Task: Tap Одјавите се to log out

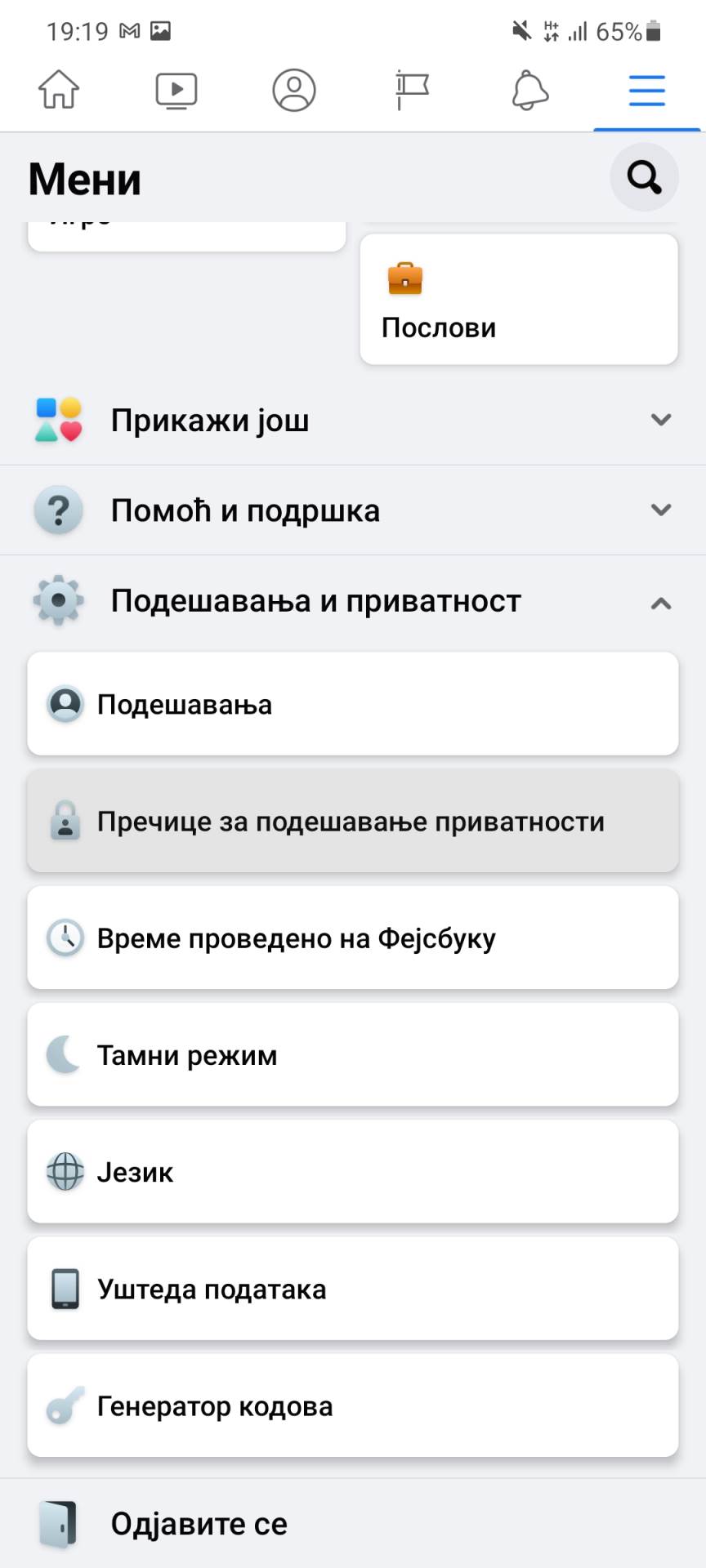Action: [x=199, y=1524]
